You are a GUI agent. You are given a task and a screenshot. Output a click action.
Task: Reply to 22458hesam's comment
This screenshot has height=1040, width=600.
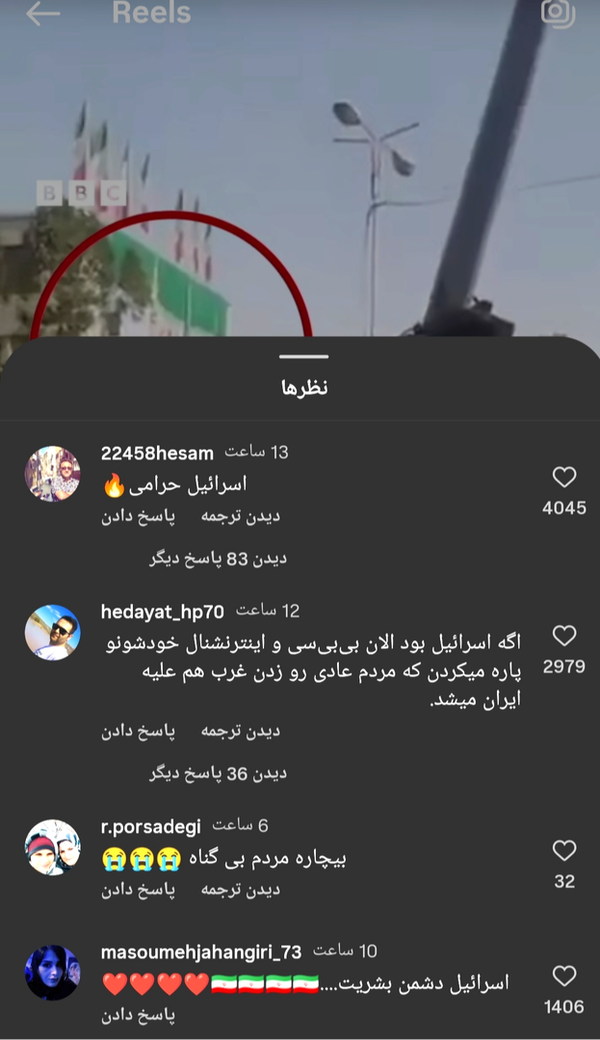click(x=138, y=516)
